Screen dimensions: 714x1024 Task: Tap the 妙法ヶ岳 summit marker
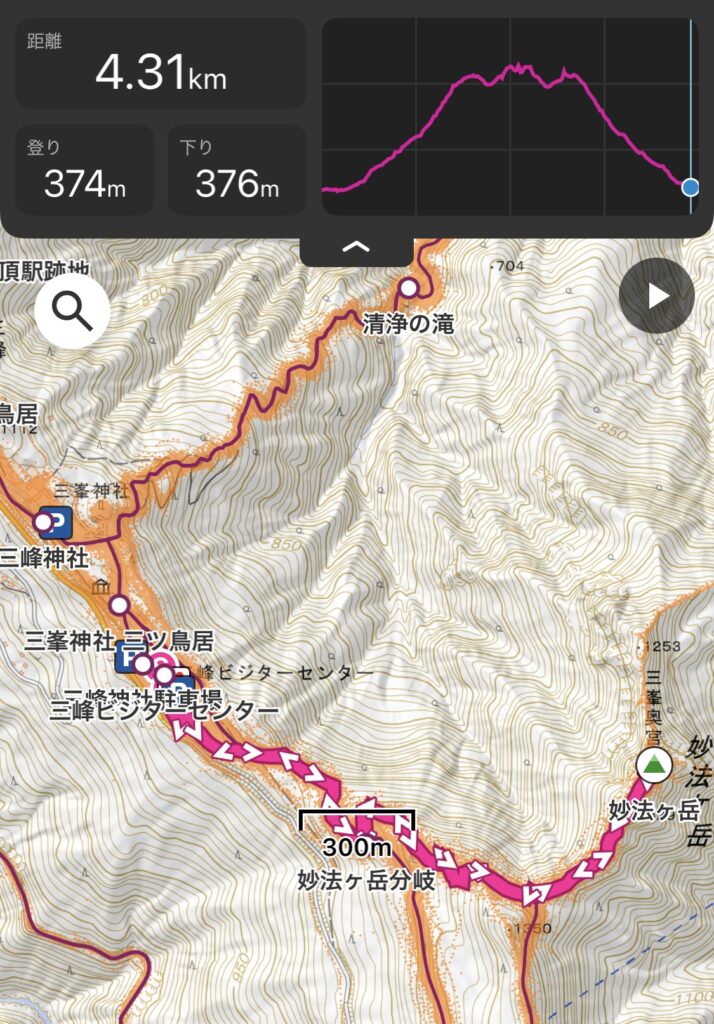[653, 767]
